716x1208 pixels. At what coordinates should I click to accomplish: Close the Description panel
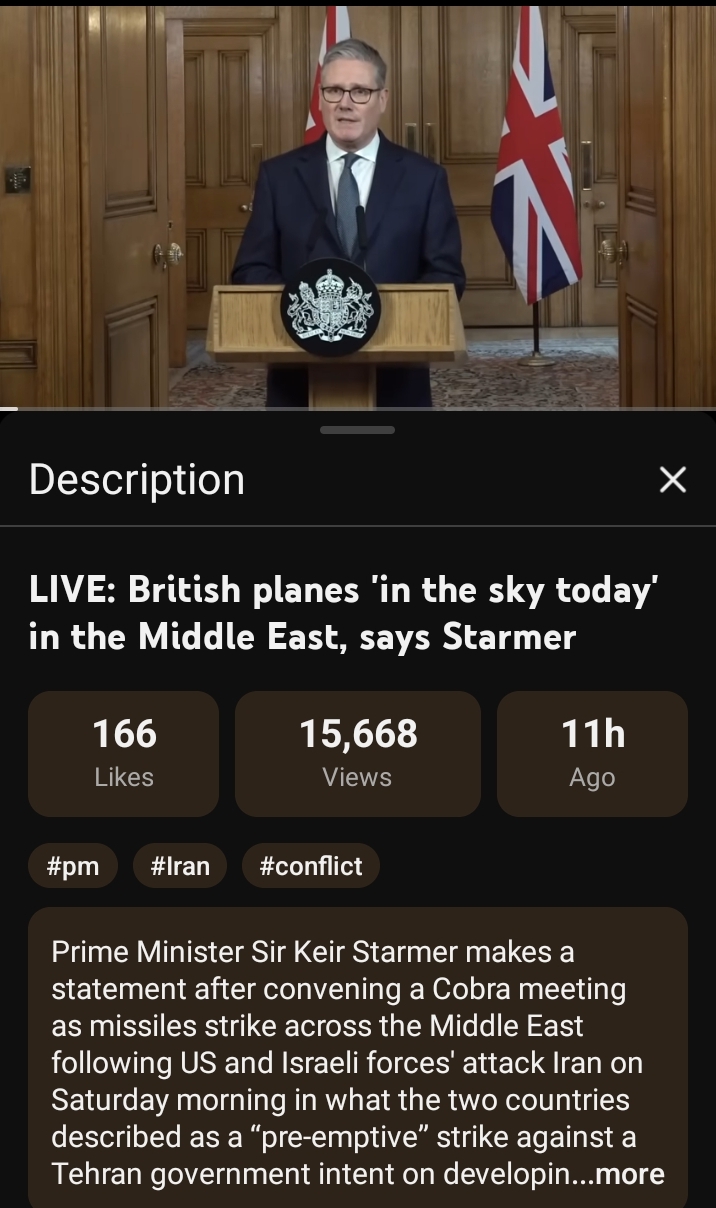point(673,480)
